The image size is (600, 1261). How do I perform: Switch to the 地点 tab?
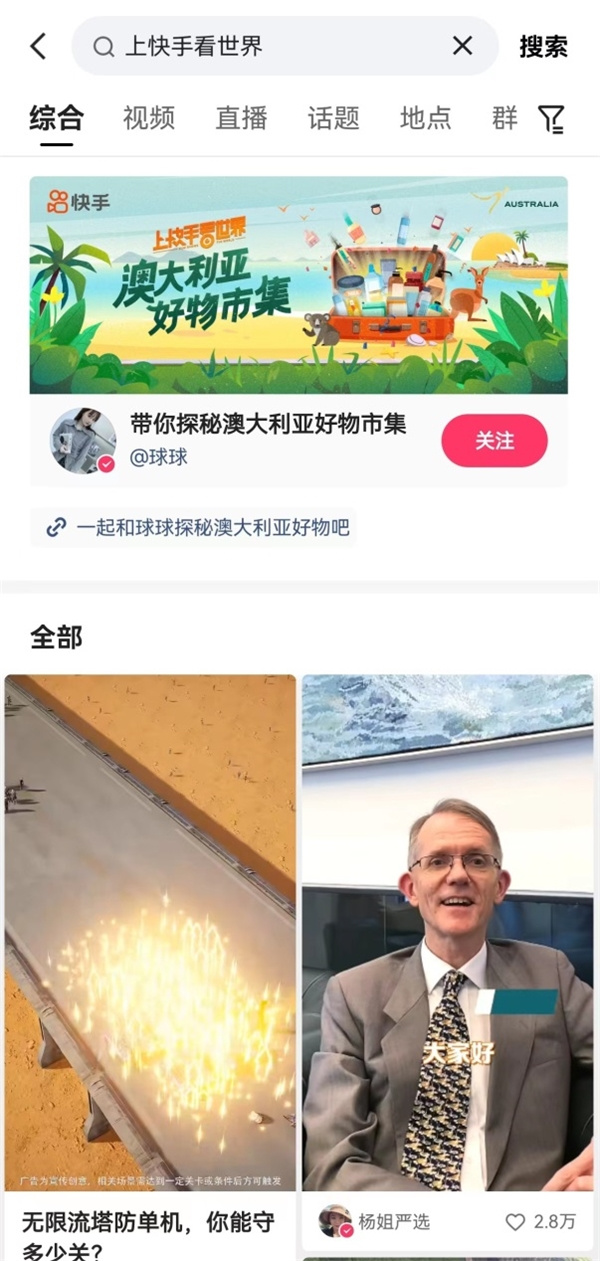coord(425,118)
